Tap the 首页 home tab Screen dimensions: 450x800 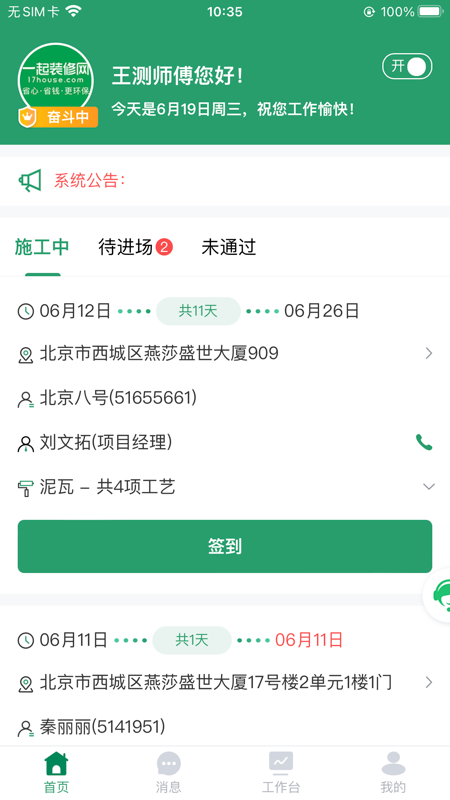click(56, 772)
